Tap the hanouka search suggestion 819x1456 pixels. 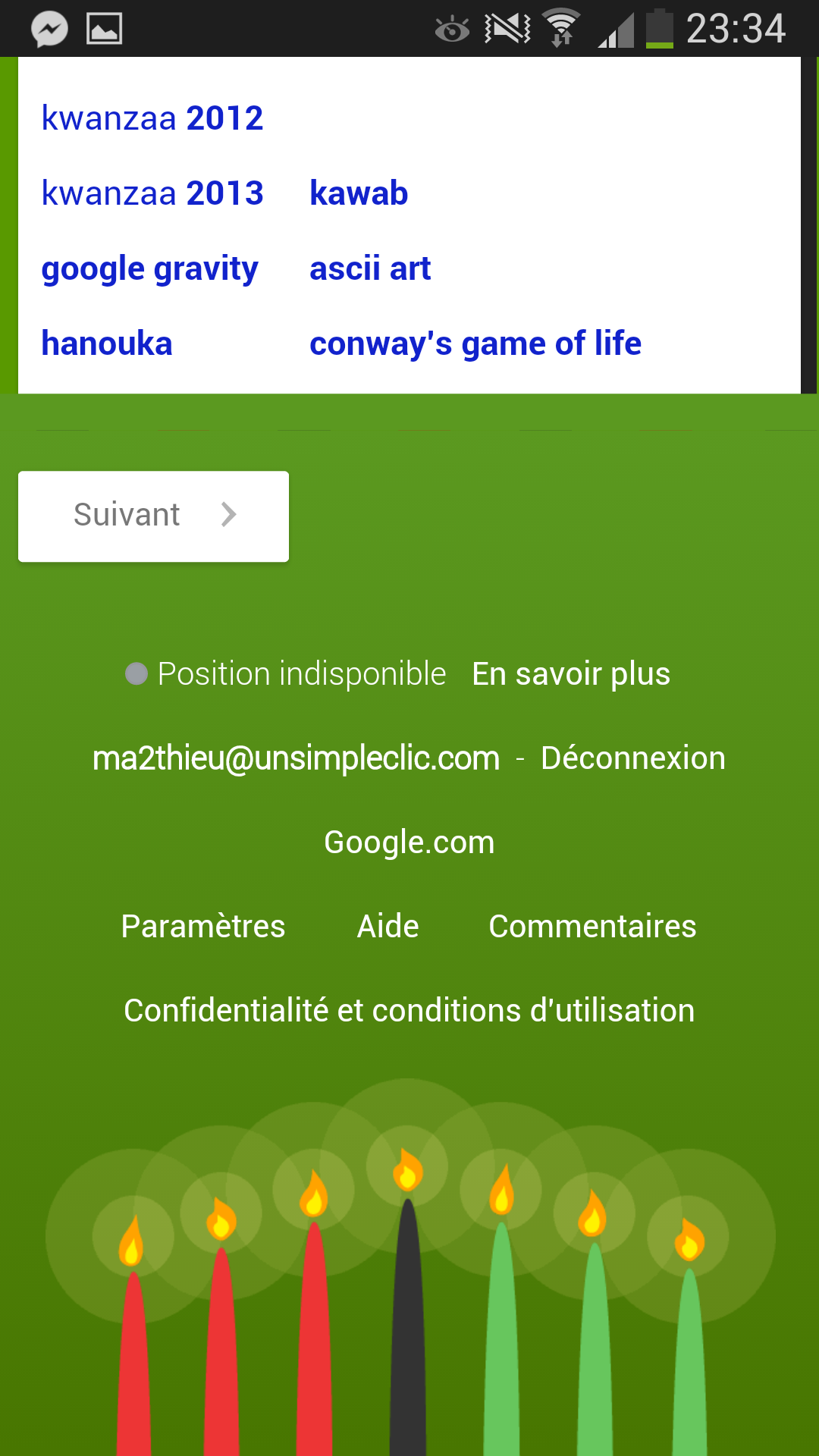(x=107, y=344)
